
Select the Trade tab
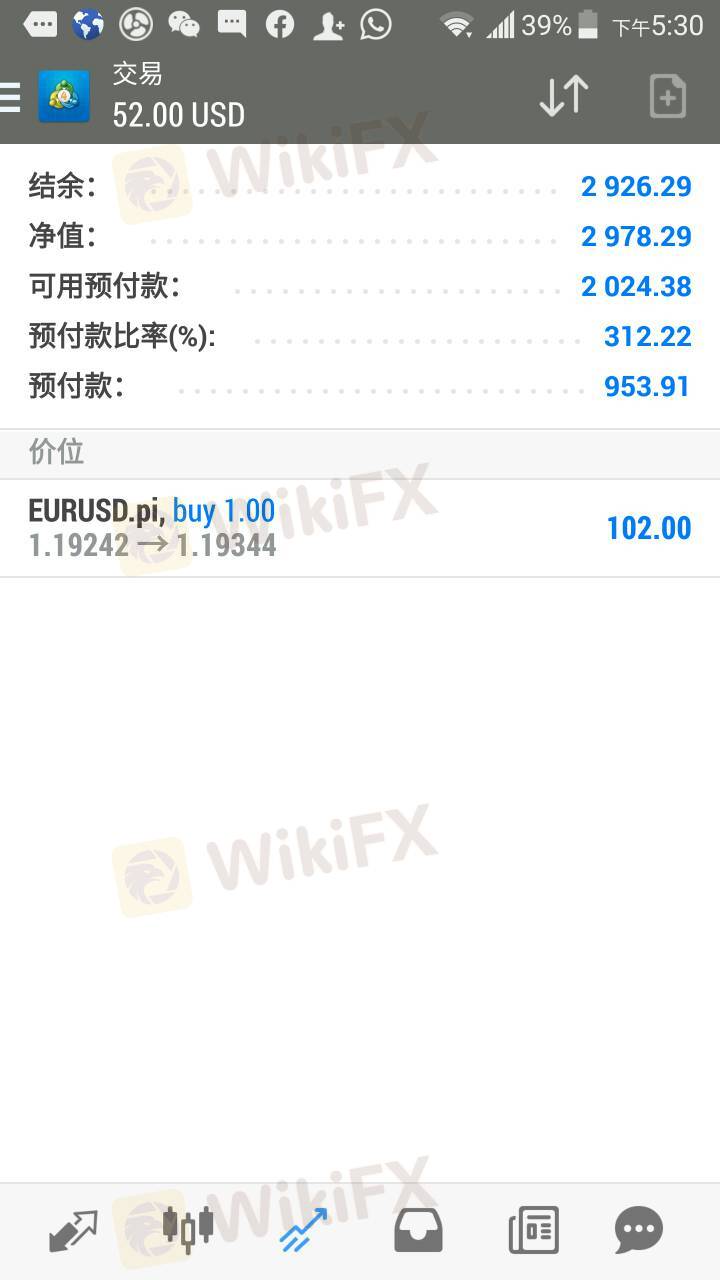pos(303,1230)
